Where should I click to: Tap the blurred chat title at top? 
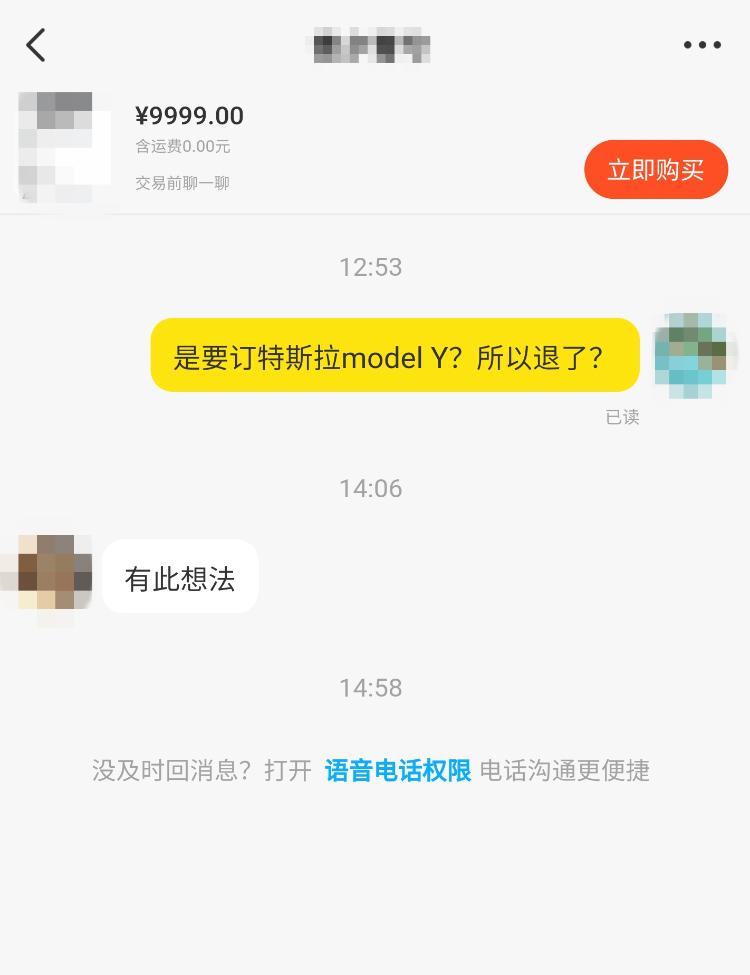pyautogui.click(x=370, y=45)
